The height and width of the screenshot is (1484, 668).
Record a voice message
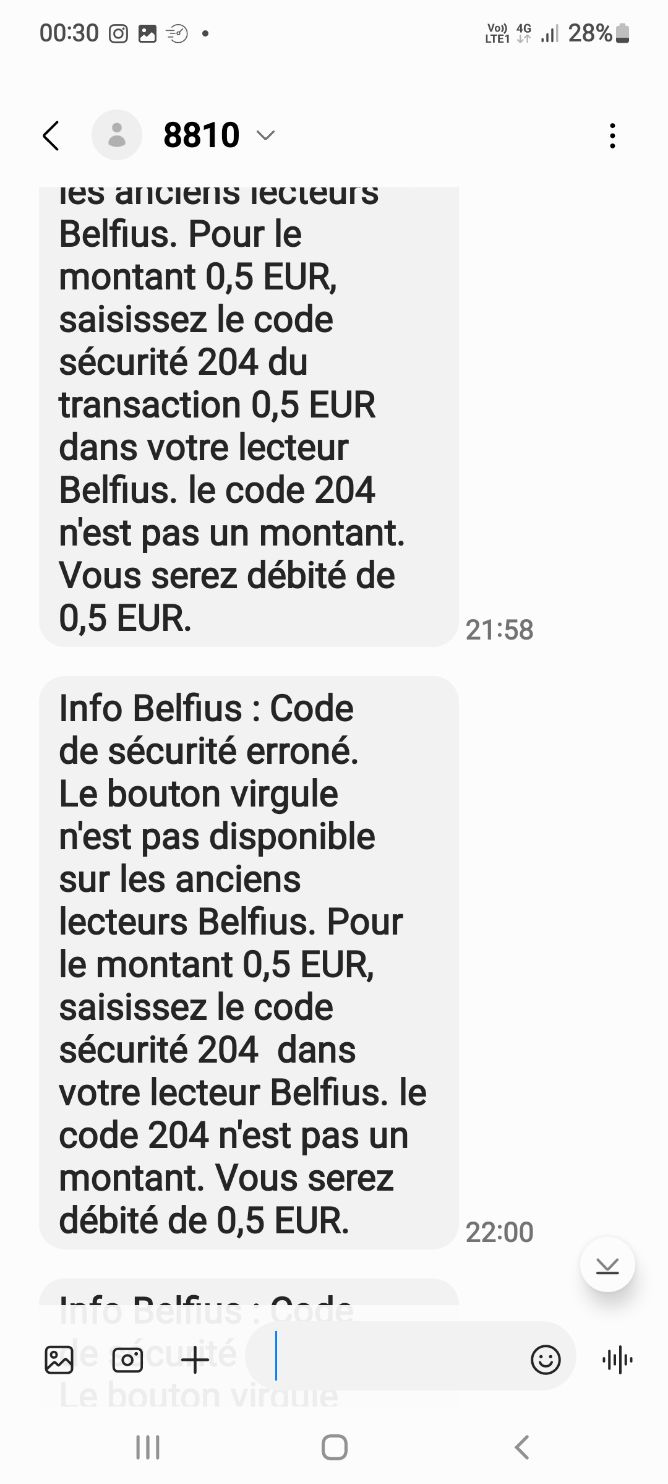pos(618,1360)
